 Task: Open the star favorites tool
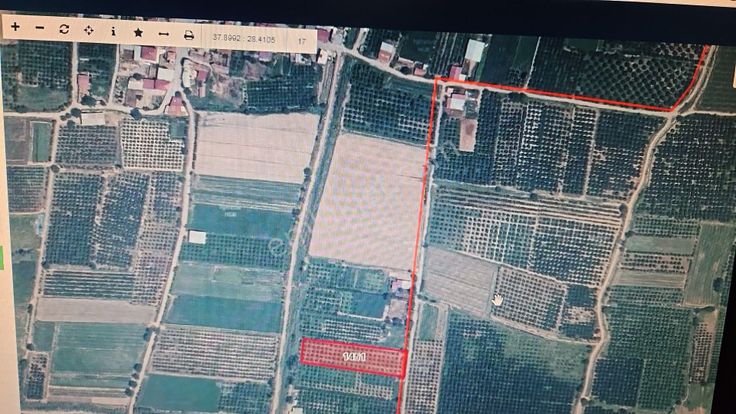[x=138, y=33]
